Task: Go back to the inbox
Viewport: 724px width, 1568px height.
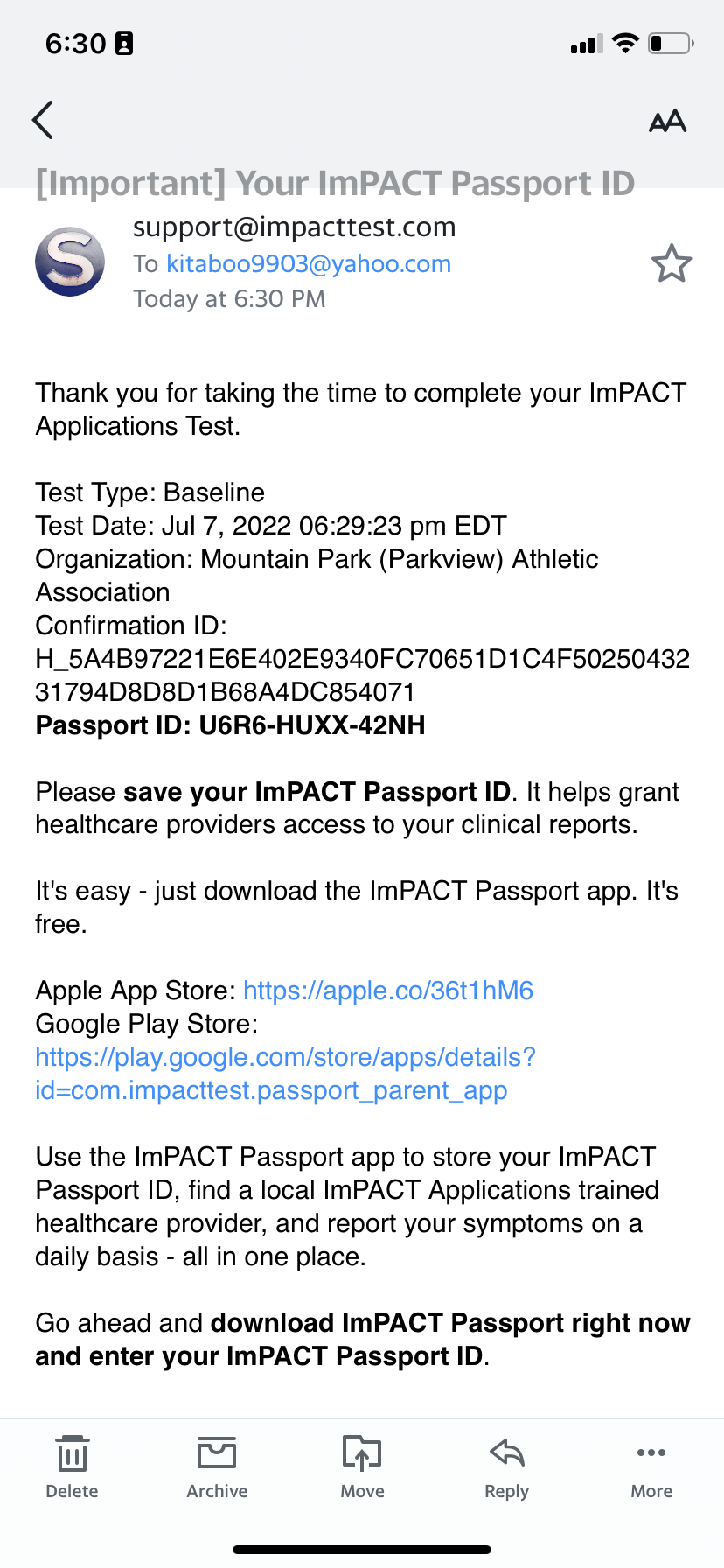Action: 43,120
